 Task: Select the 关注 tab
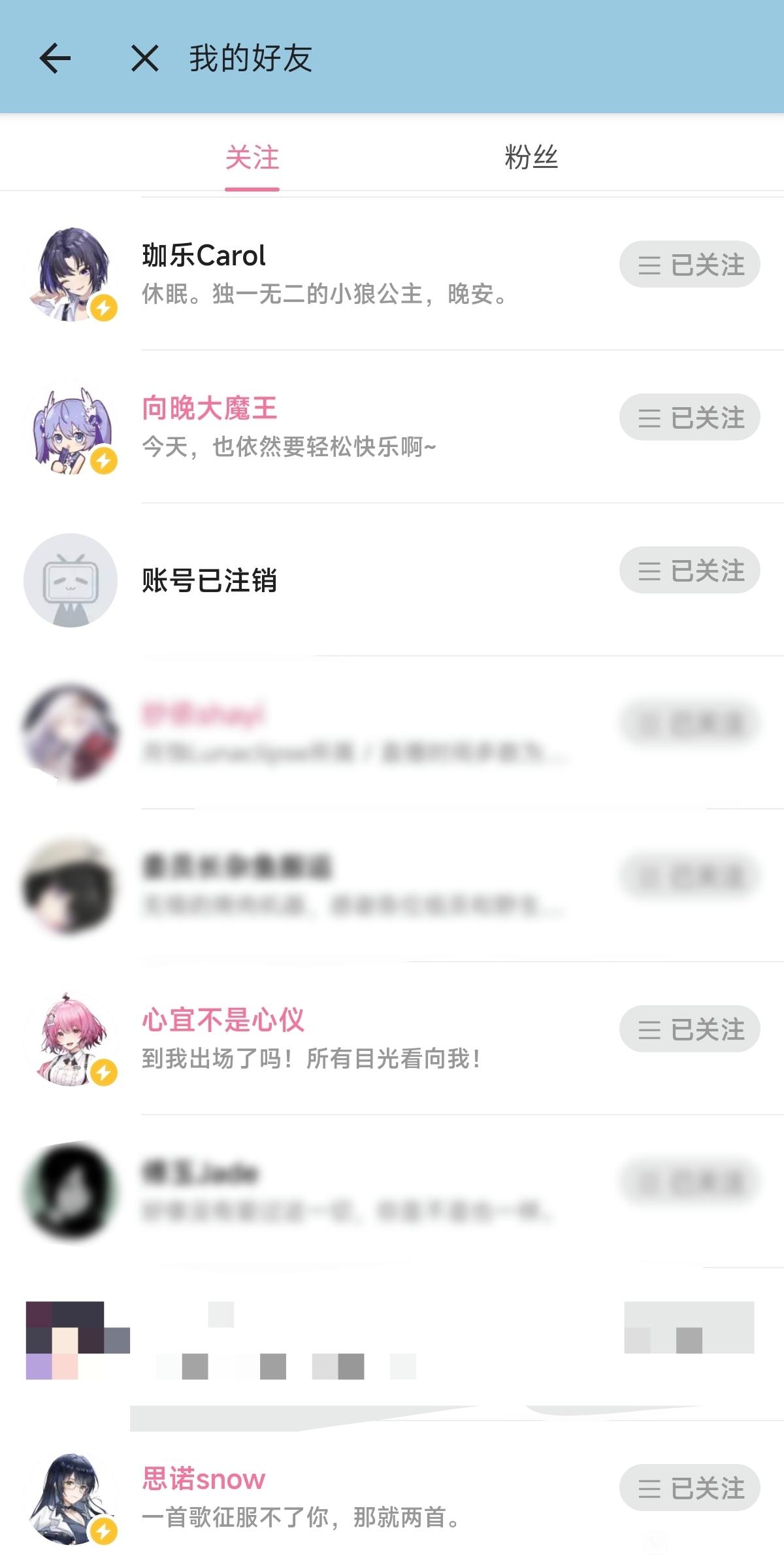pyautogui.click(x=252, y=158)
